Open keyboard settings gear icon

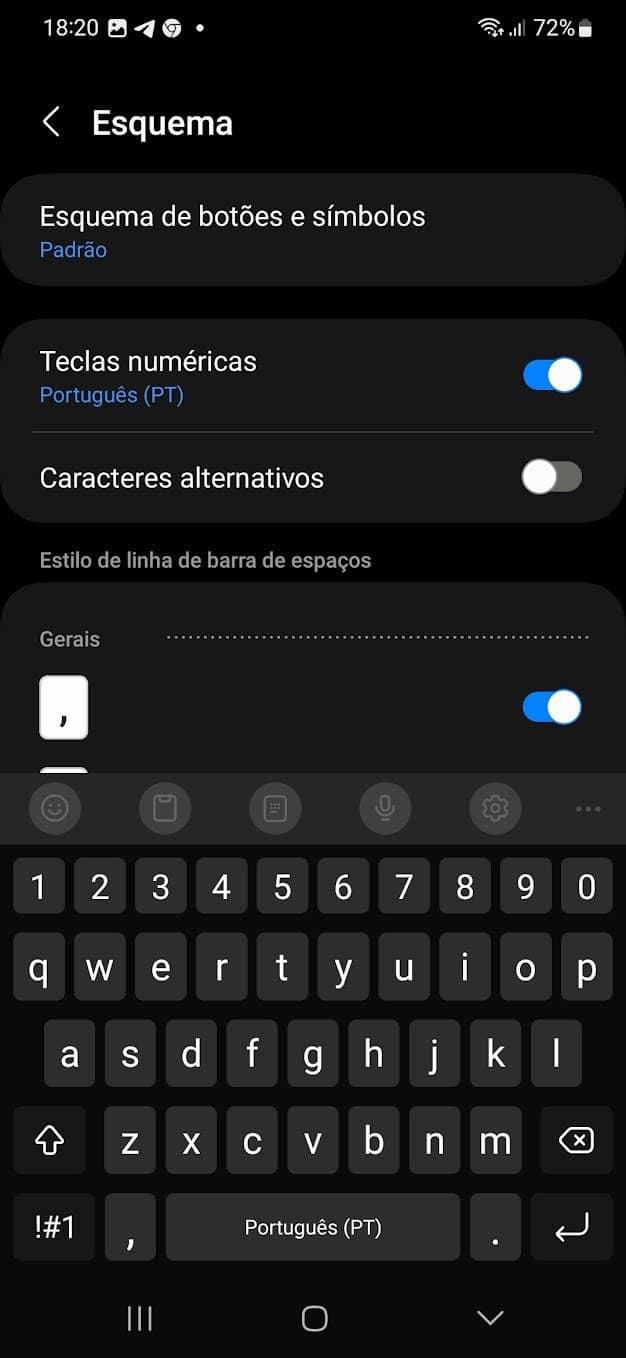(x=495, y=808)
